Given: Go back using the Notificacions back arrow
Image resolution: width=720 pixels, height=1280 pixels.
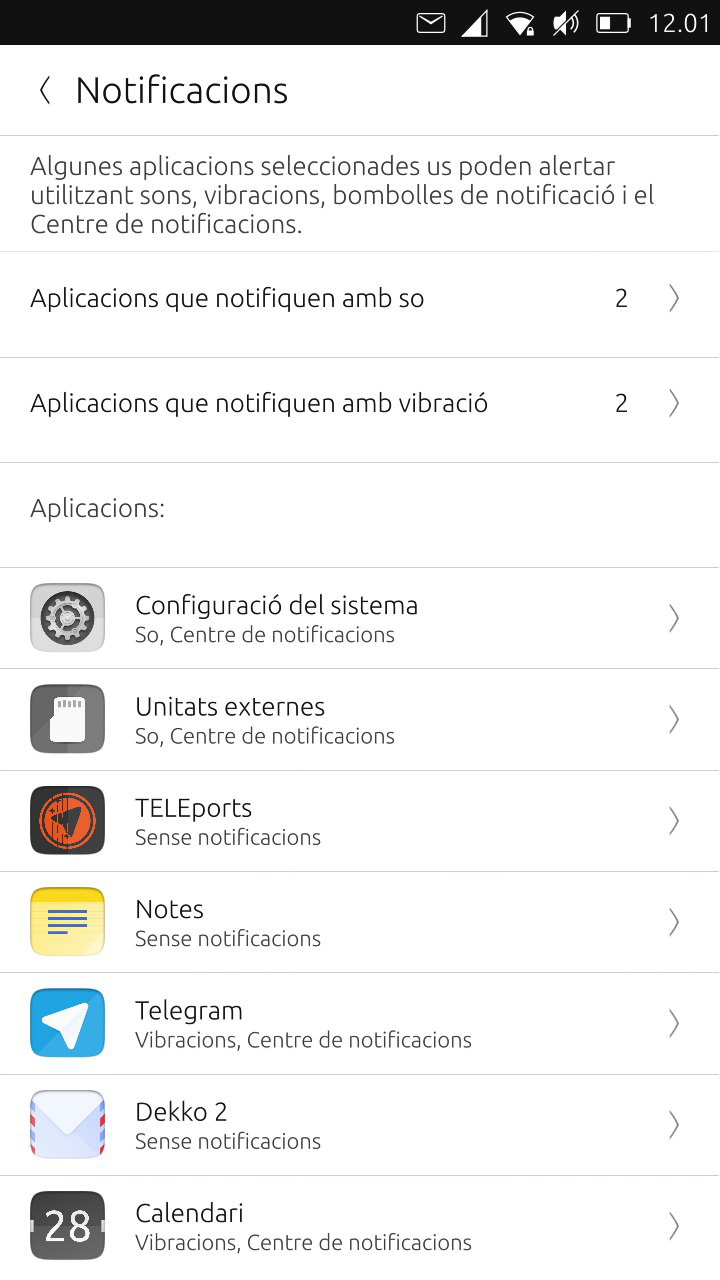Looking at the screenshot, I should pyautogui.click(x=44, y=89).
